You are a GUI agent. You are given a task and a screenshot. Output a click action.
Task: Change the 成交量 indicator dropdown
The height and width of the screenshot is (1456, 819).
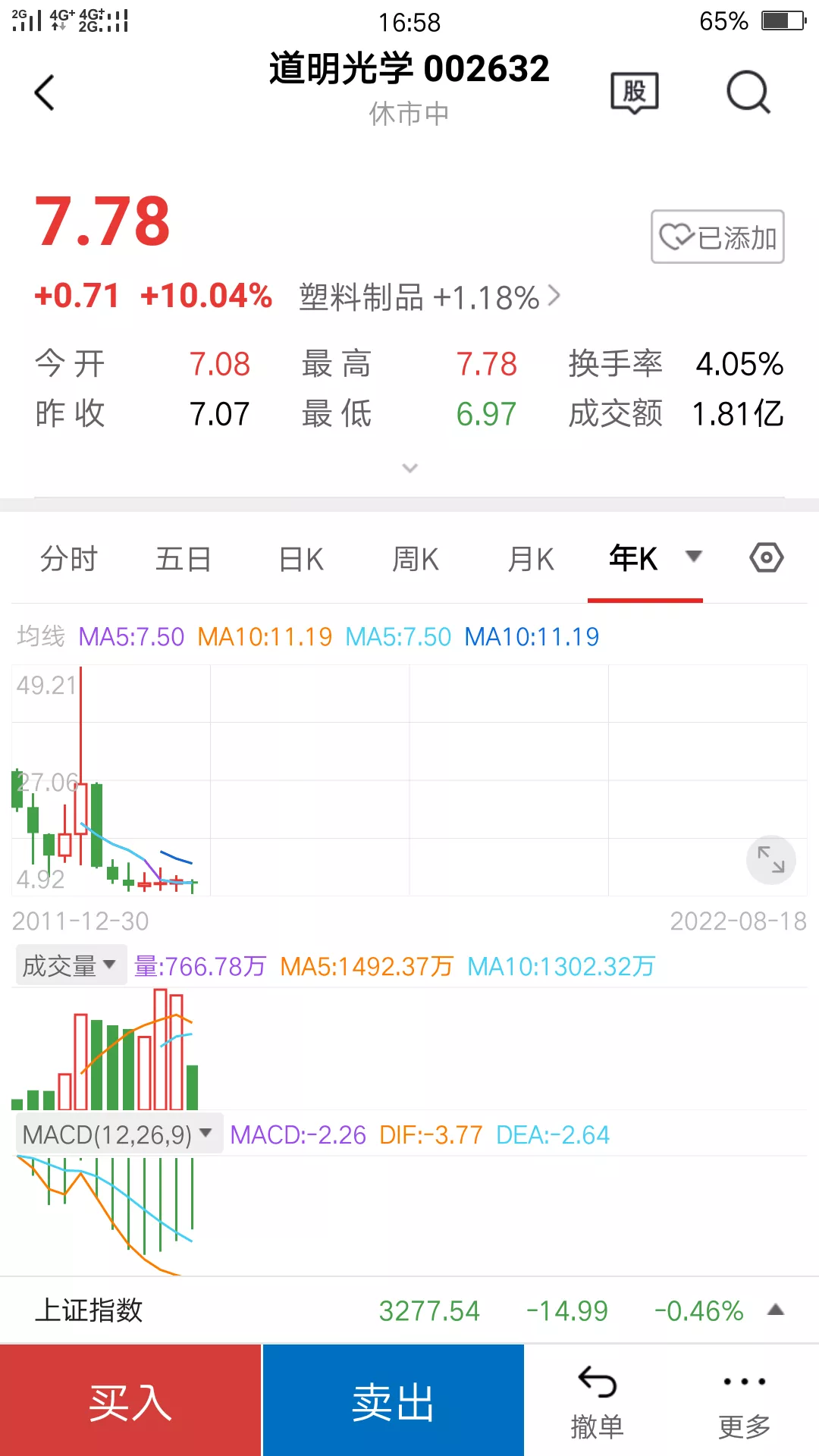coord(70,965)
